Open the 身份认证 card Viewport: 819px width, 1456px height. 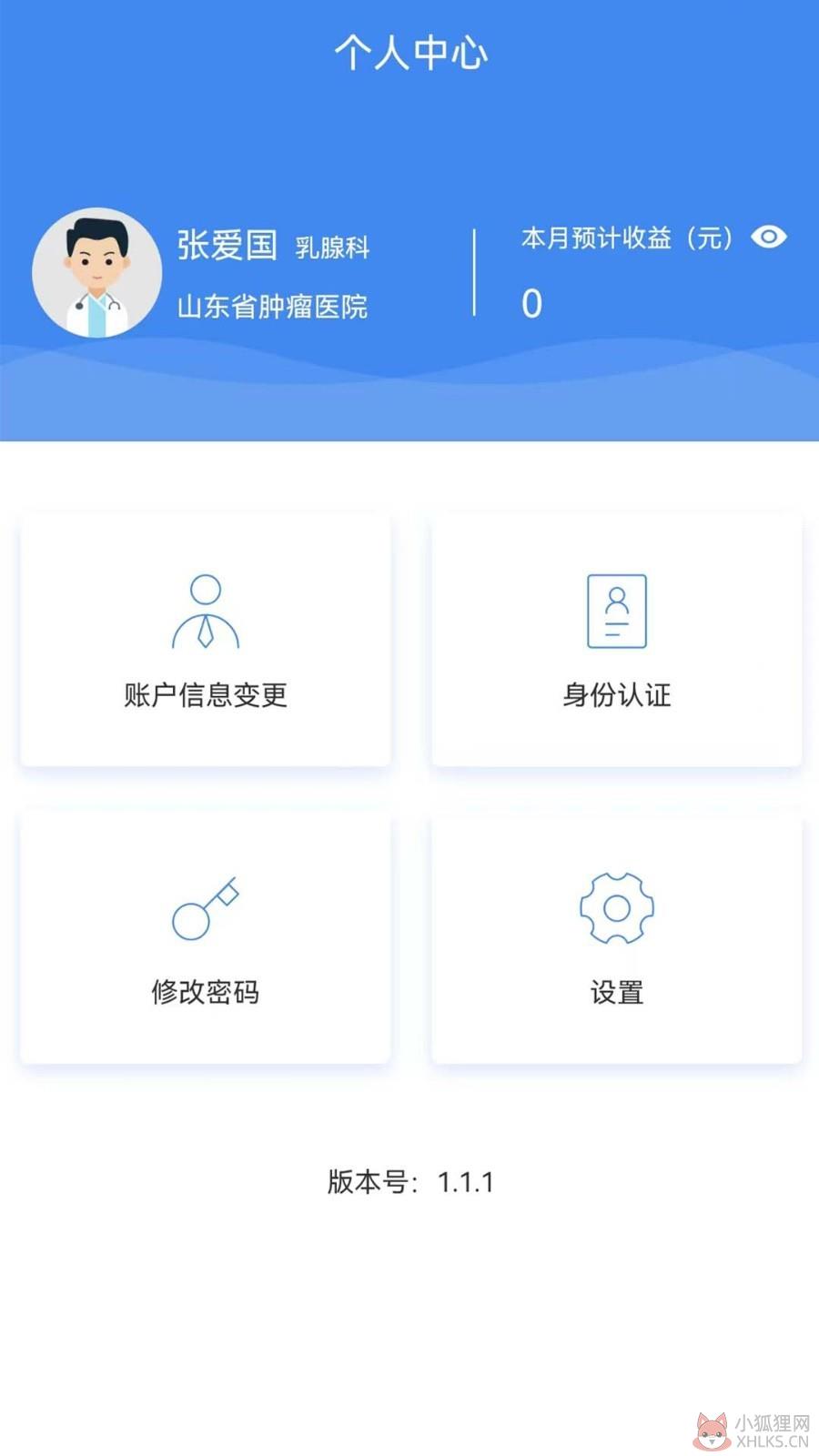[617, 641]
